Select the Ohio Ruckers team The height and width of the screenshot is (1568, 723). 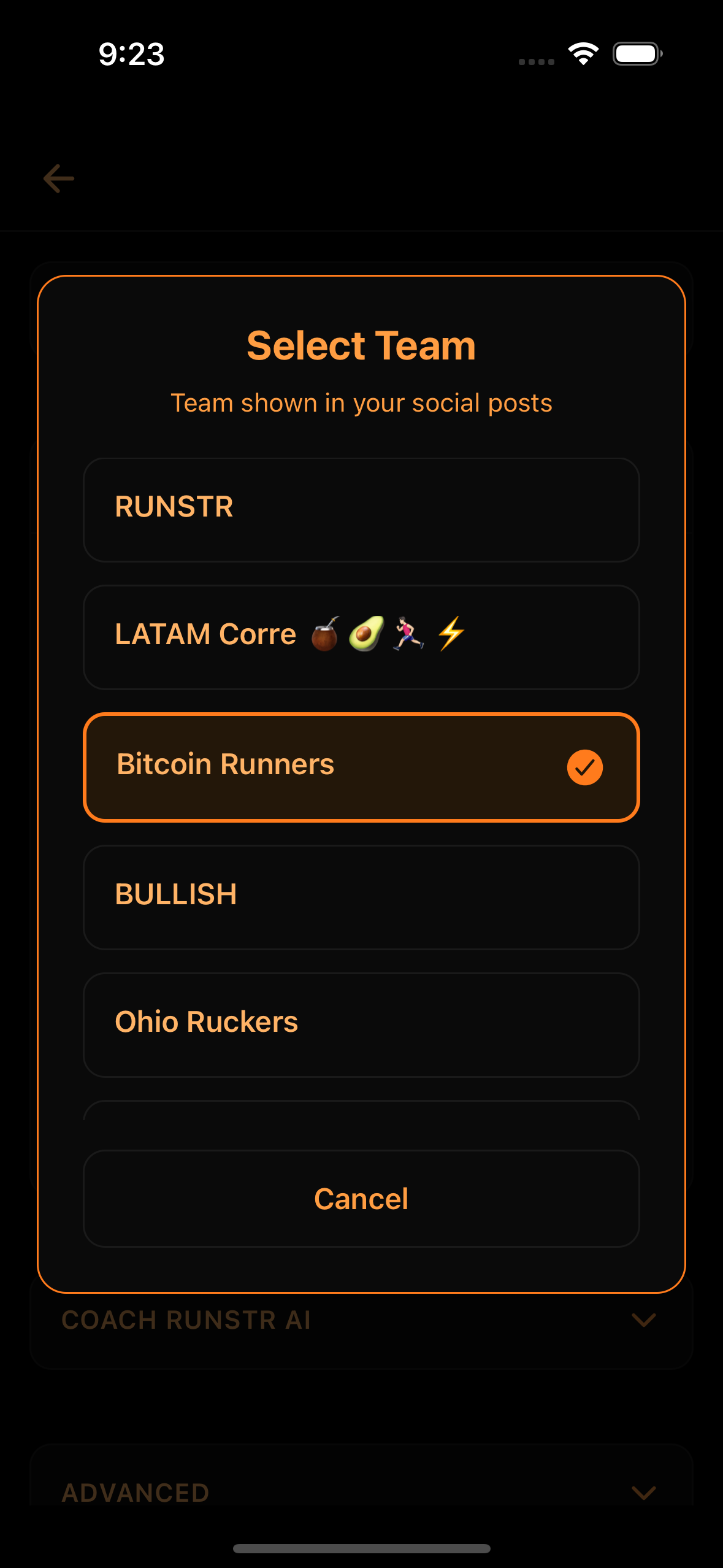pos(361,1024)
